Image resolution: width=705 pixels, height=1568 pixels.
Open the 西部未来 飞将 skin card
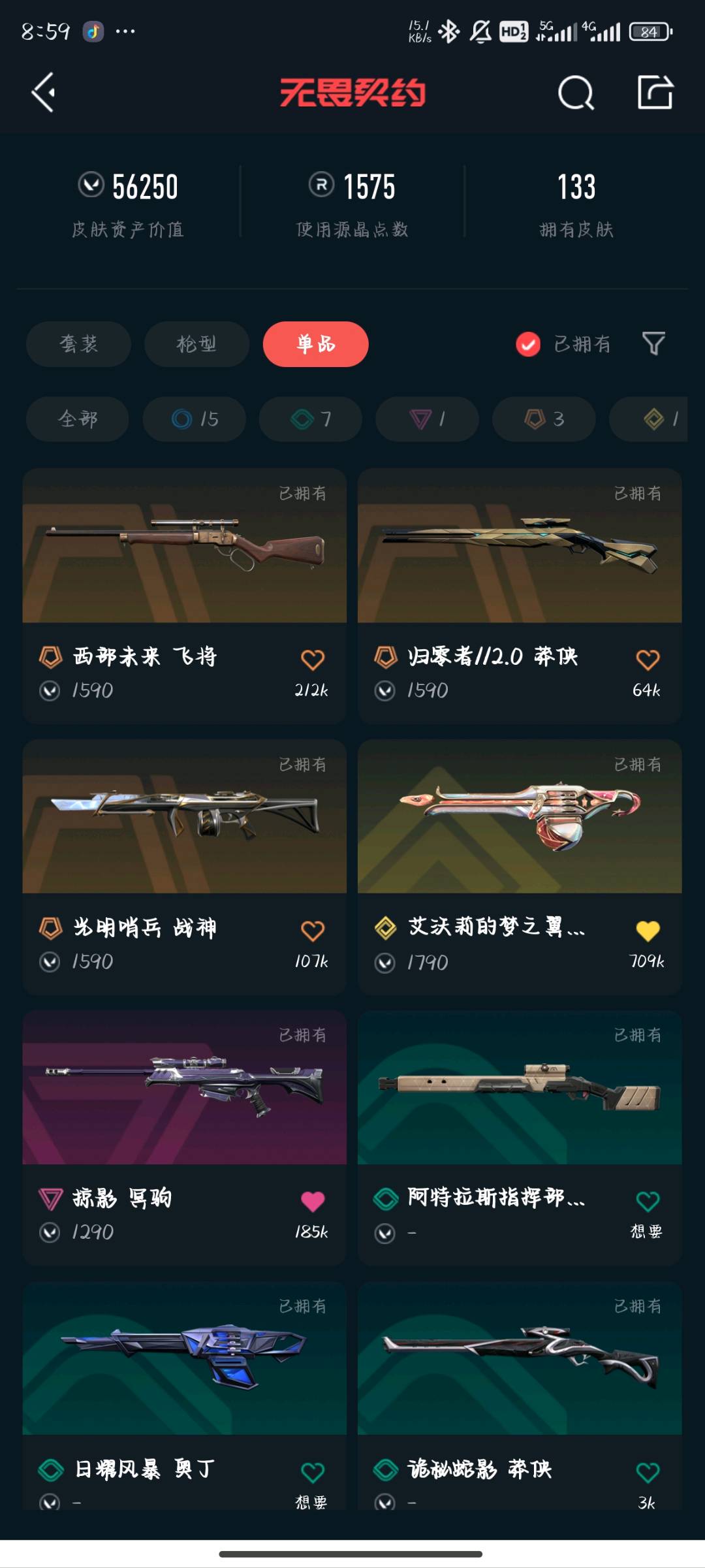(185, 595)
